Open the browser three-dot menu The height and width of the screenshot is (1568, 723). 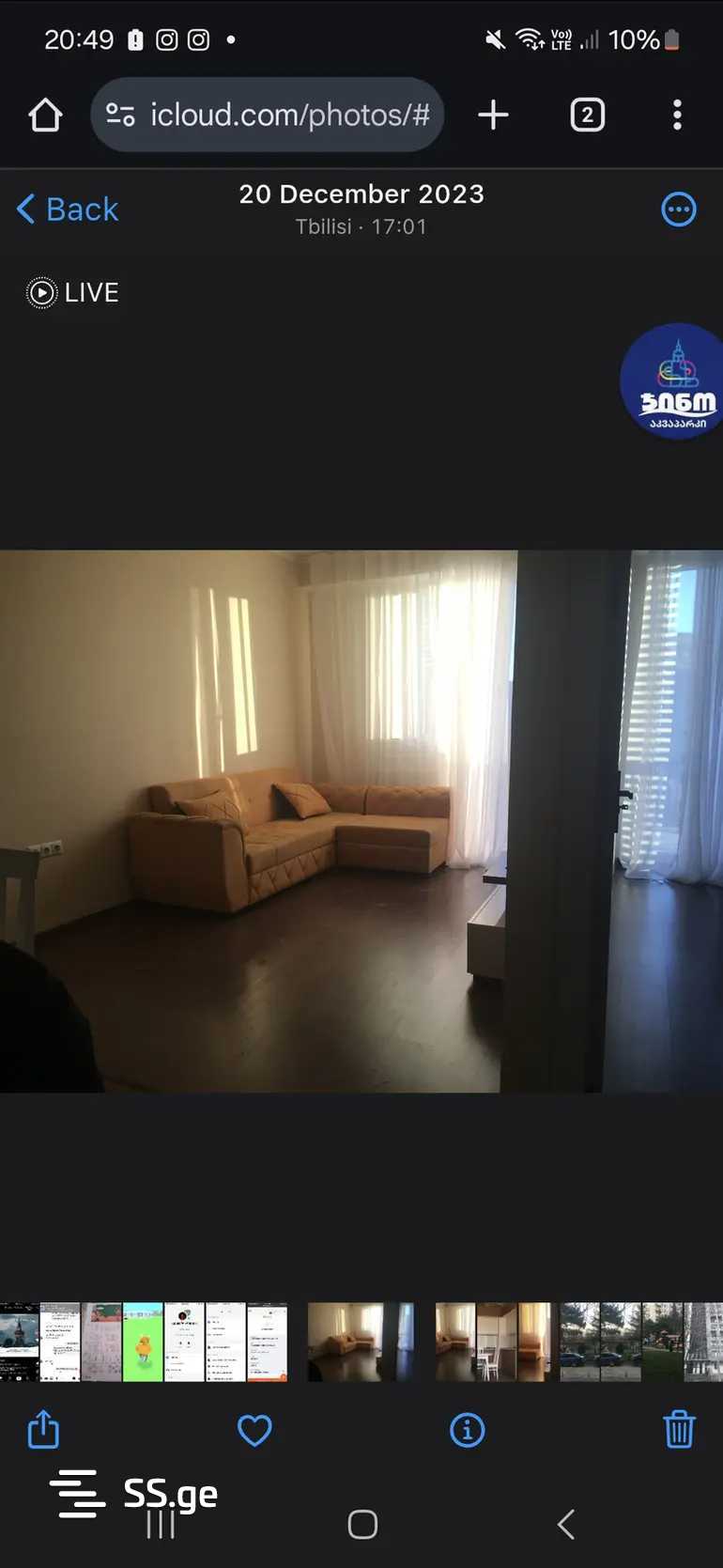pyautogui.click(x=677, y=116)
